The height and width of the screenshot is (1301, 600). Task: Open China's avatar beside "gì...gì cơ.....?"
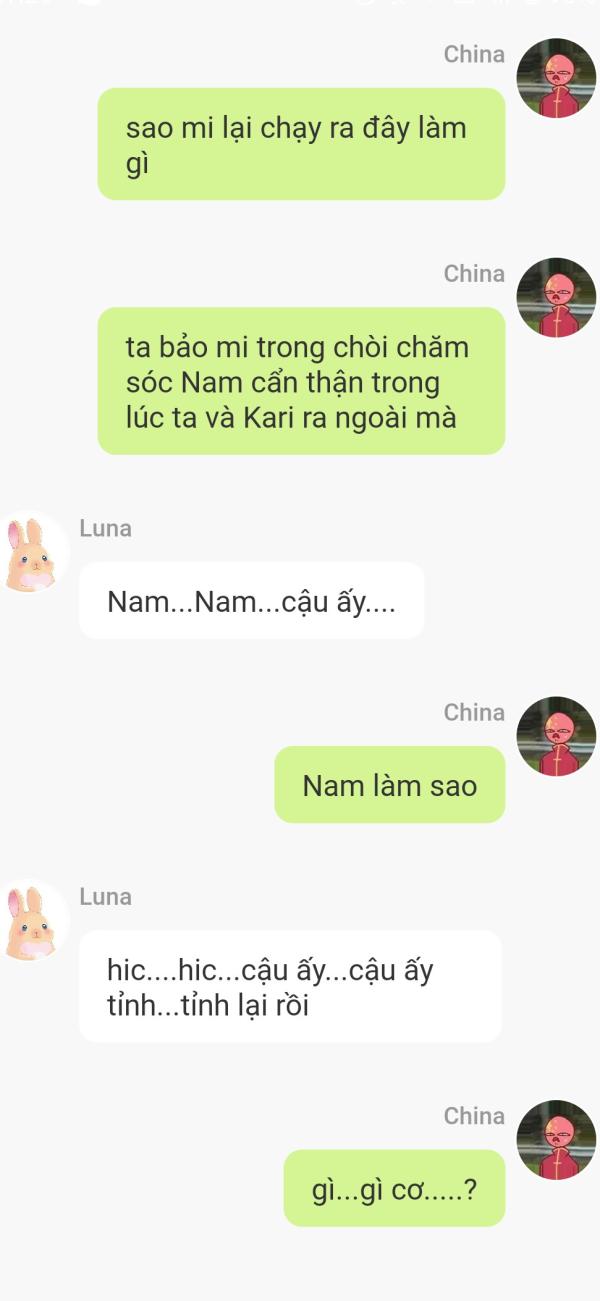(556, 1140)
